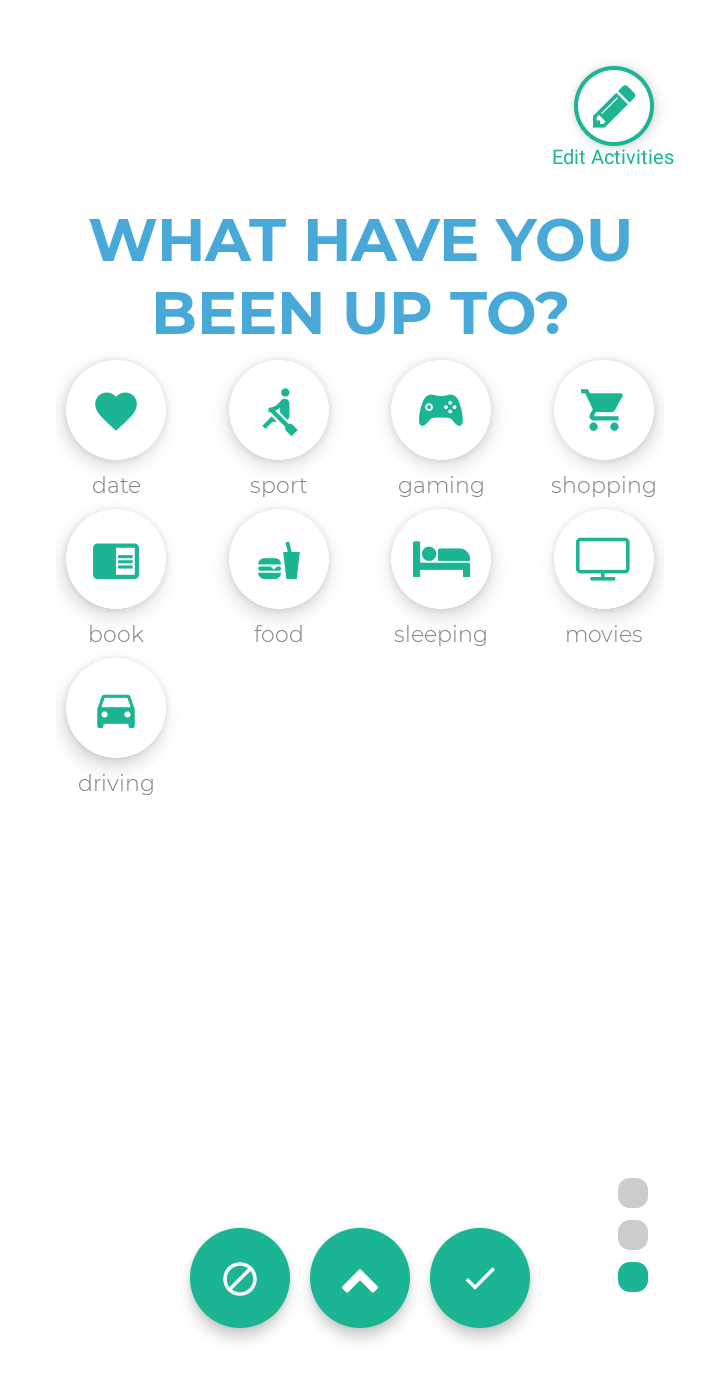This screenshot has width=720, height=1393.
Task: Select the sport activity
Action: [279, 410]
